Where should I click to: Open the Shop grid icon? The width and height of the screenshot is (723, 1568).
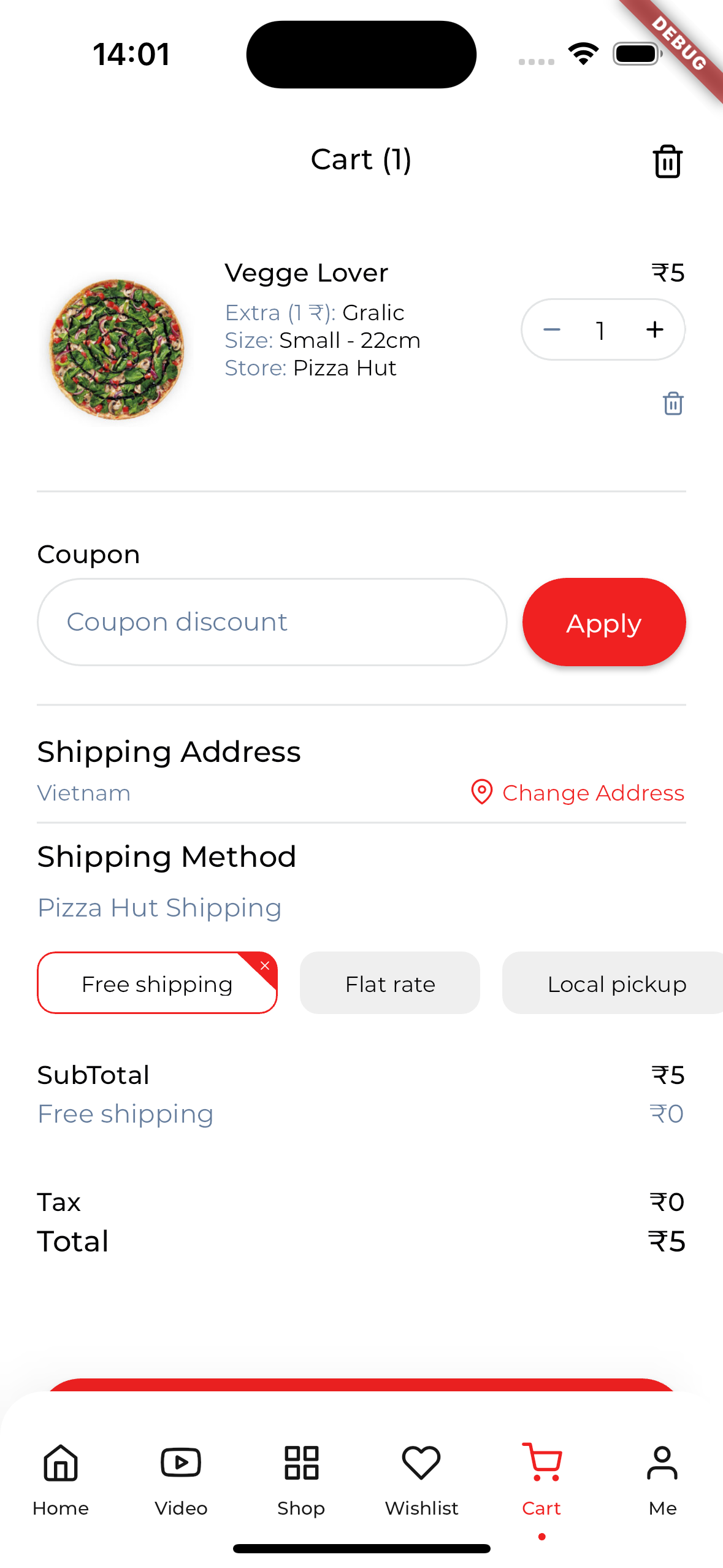pos(300,1462)
